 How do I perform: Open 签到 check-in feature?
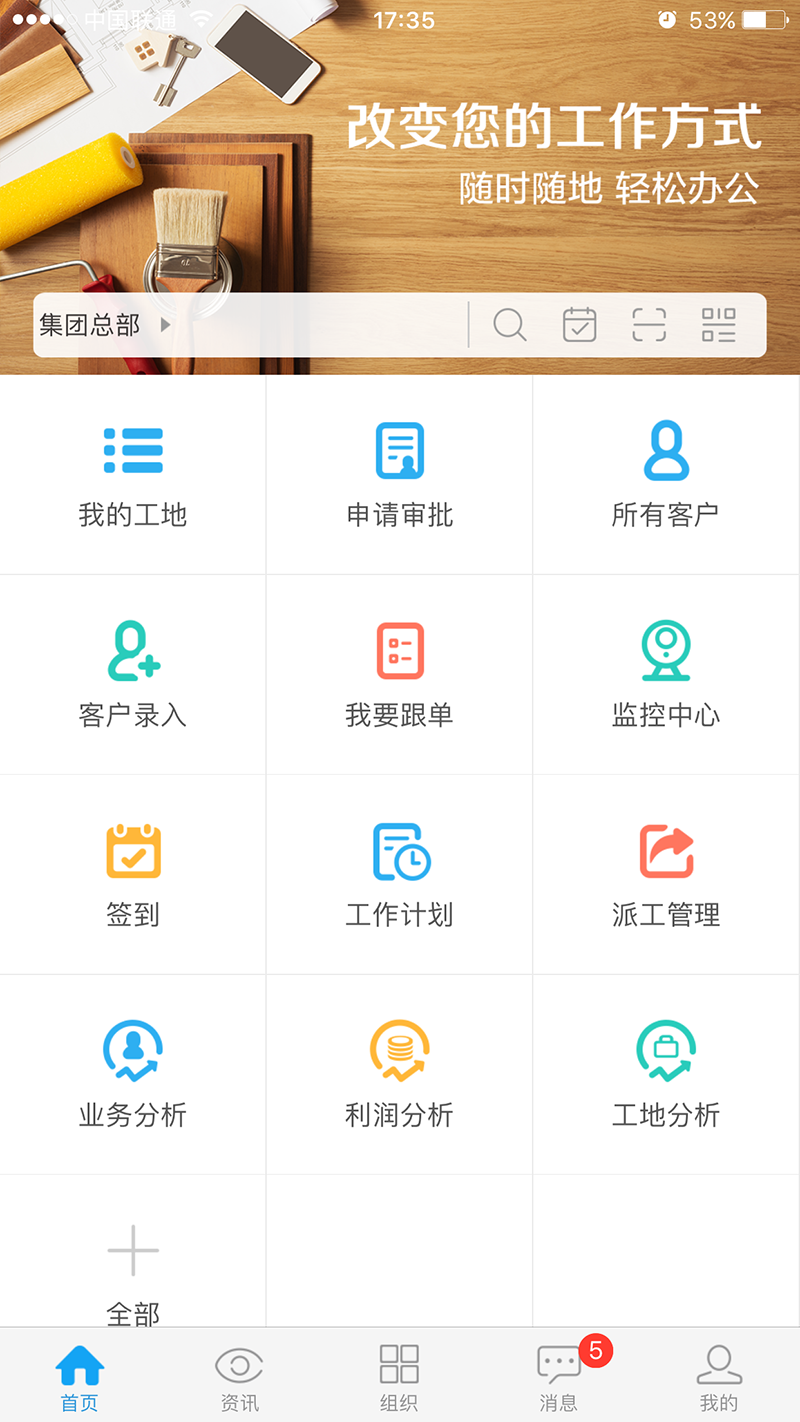click(132, 873)
